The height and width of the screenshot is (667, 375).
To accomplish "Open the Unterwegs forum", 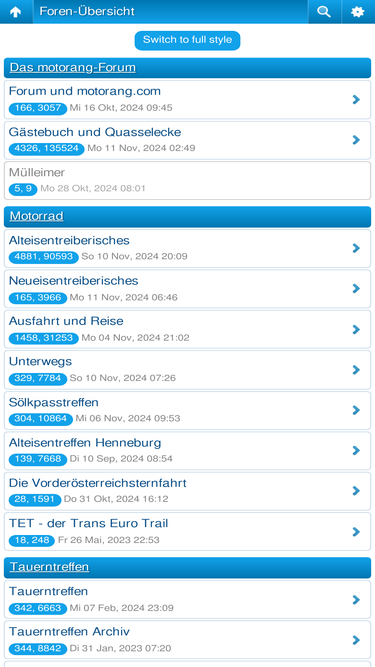I will (188, 370).
